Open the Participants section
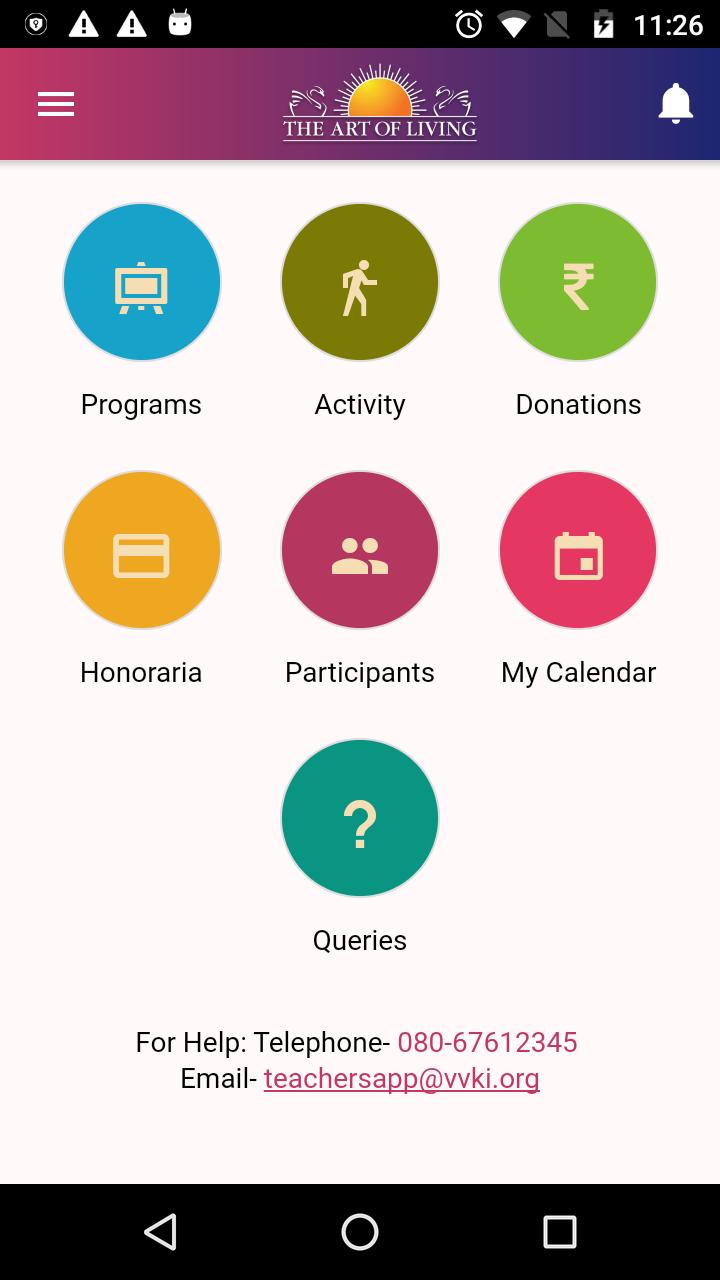The width and height of the screenshot is (720, 1280). [360, 550]
